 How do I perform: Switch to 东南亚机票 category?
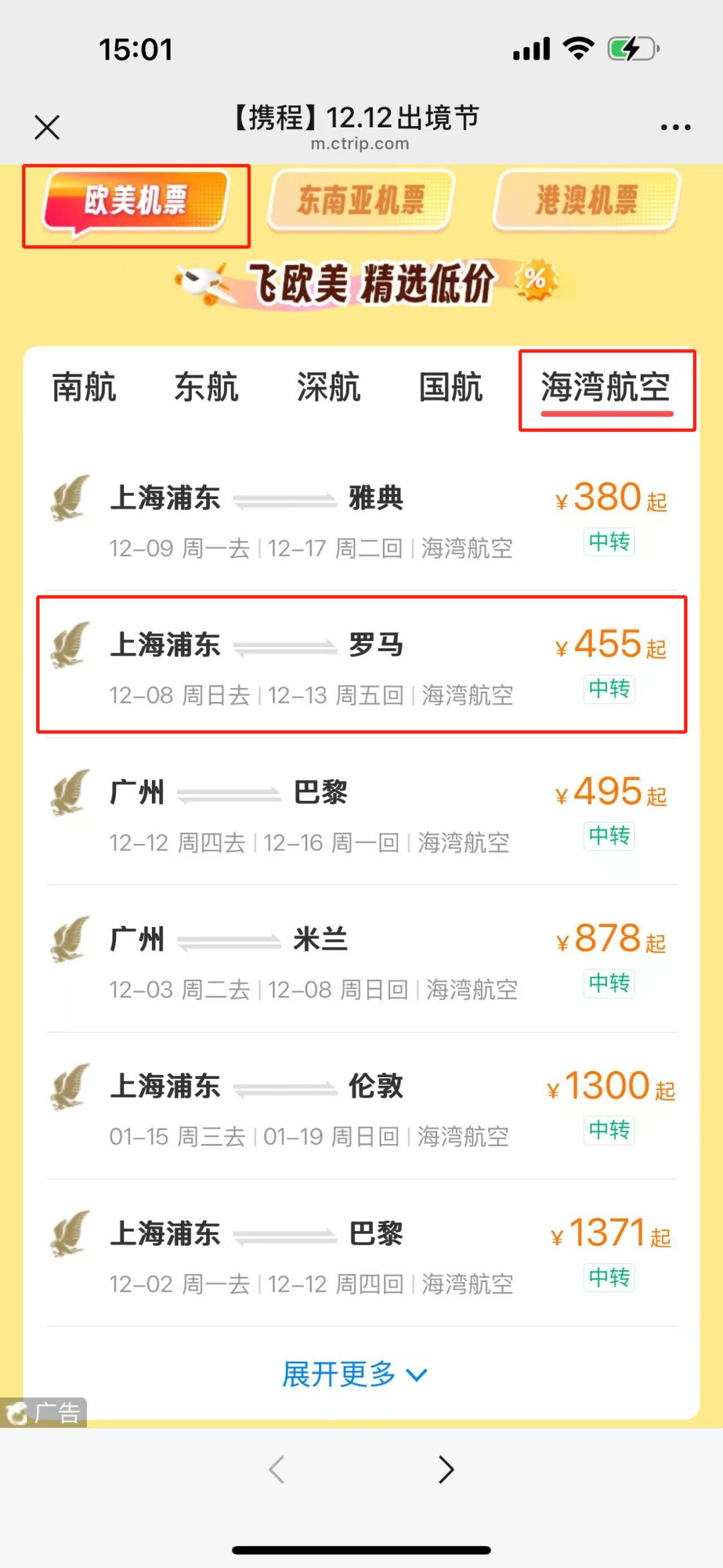pyautogui.click(x=361, y=200)
